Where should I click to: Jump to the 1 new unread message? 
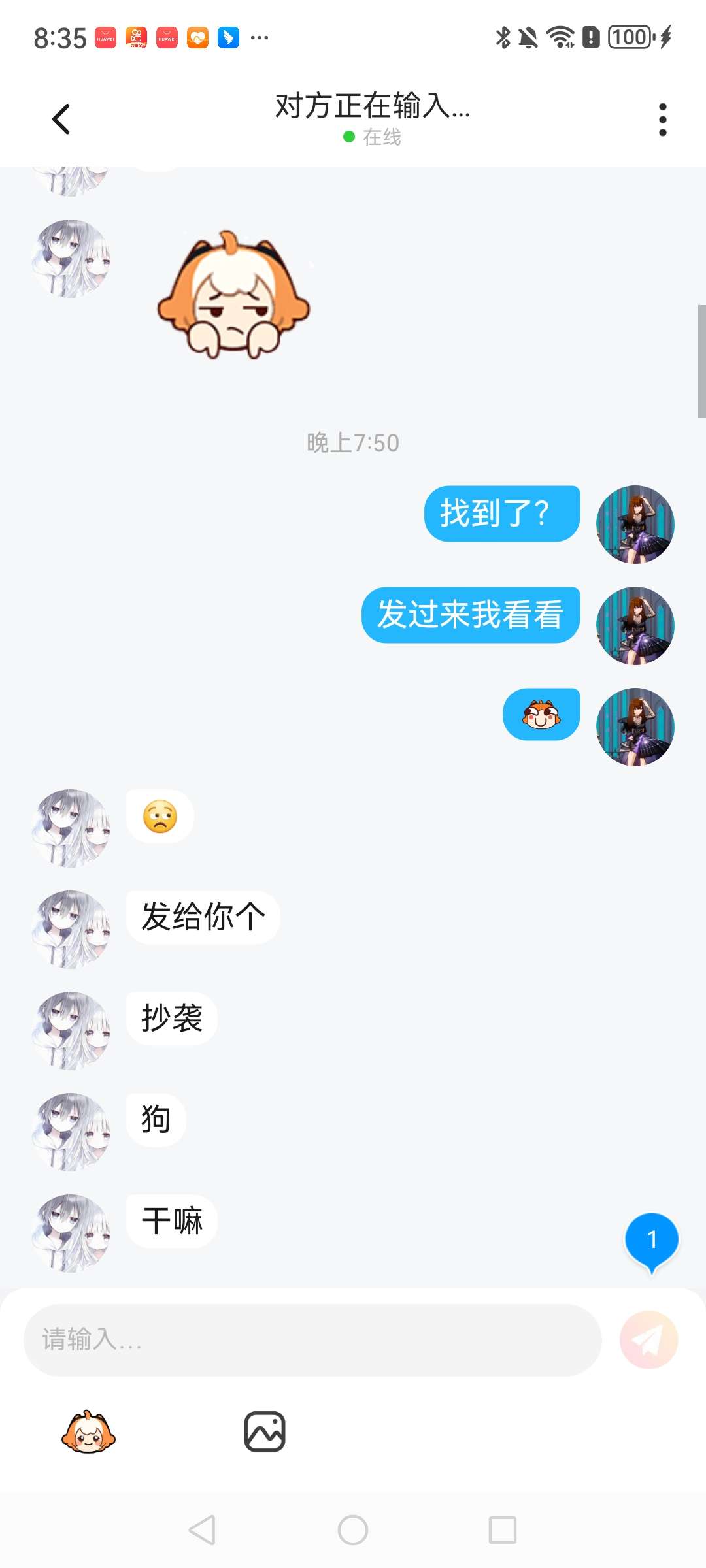tap(651, 1240)
